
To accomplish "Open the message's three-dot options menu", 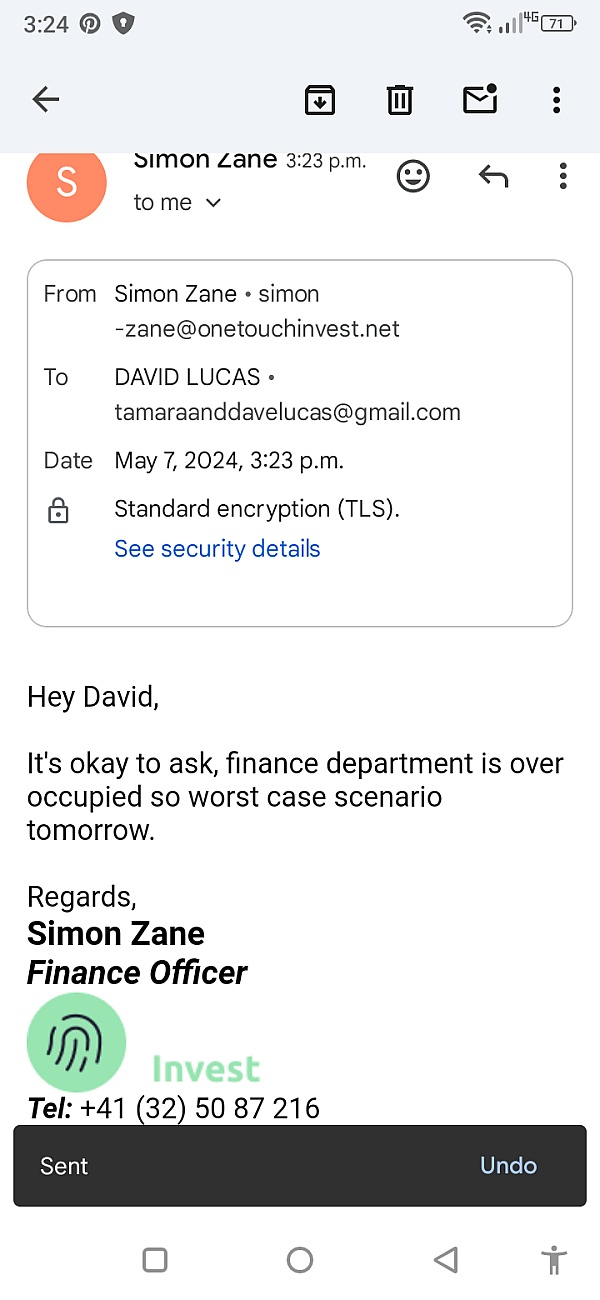I will click(x=563, y=177).
